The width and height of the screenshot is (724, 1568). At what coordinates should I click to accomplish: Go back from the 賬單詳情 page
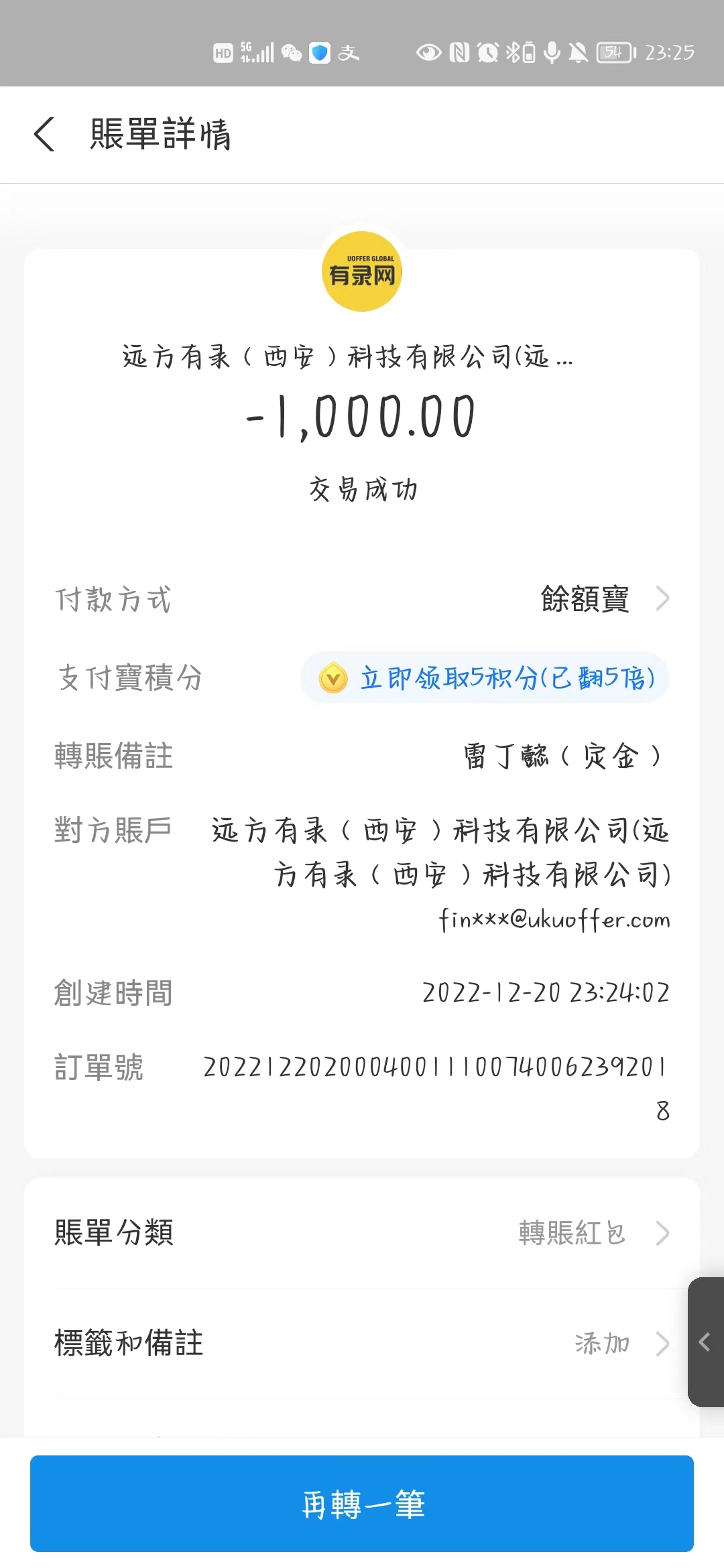point(44,134)
